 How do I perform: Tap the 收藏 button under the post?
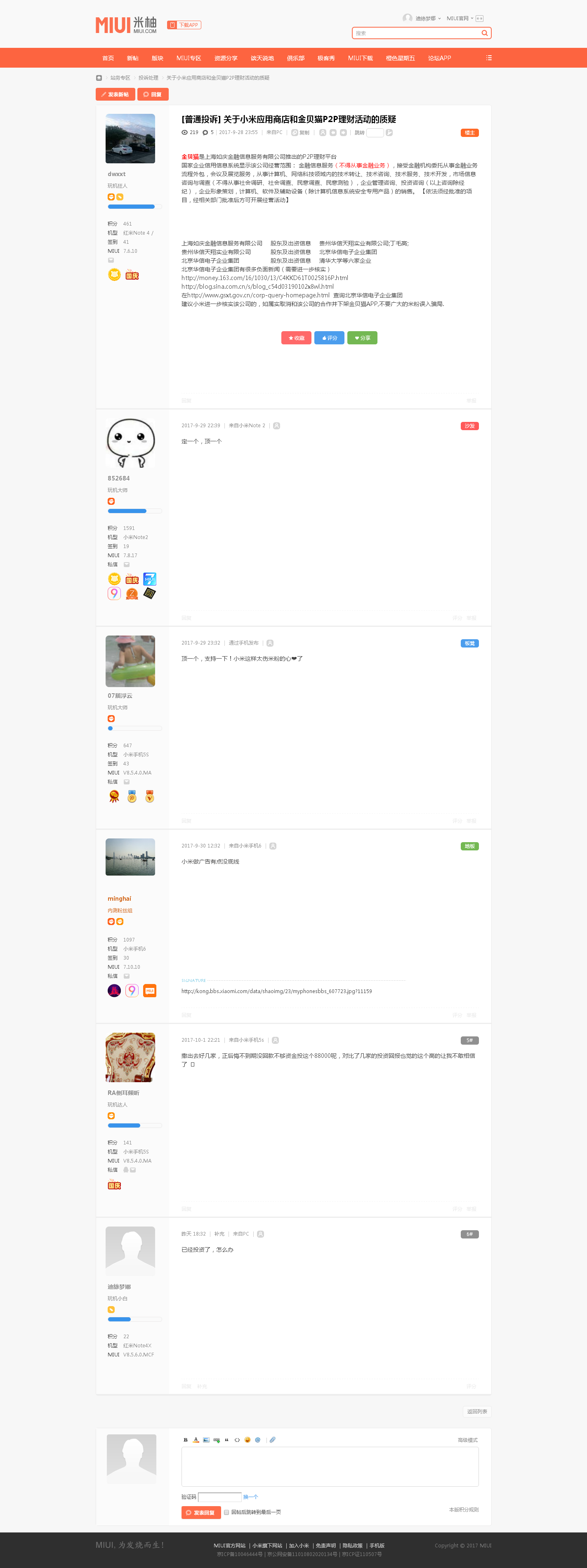point(296,338)
